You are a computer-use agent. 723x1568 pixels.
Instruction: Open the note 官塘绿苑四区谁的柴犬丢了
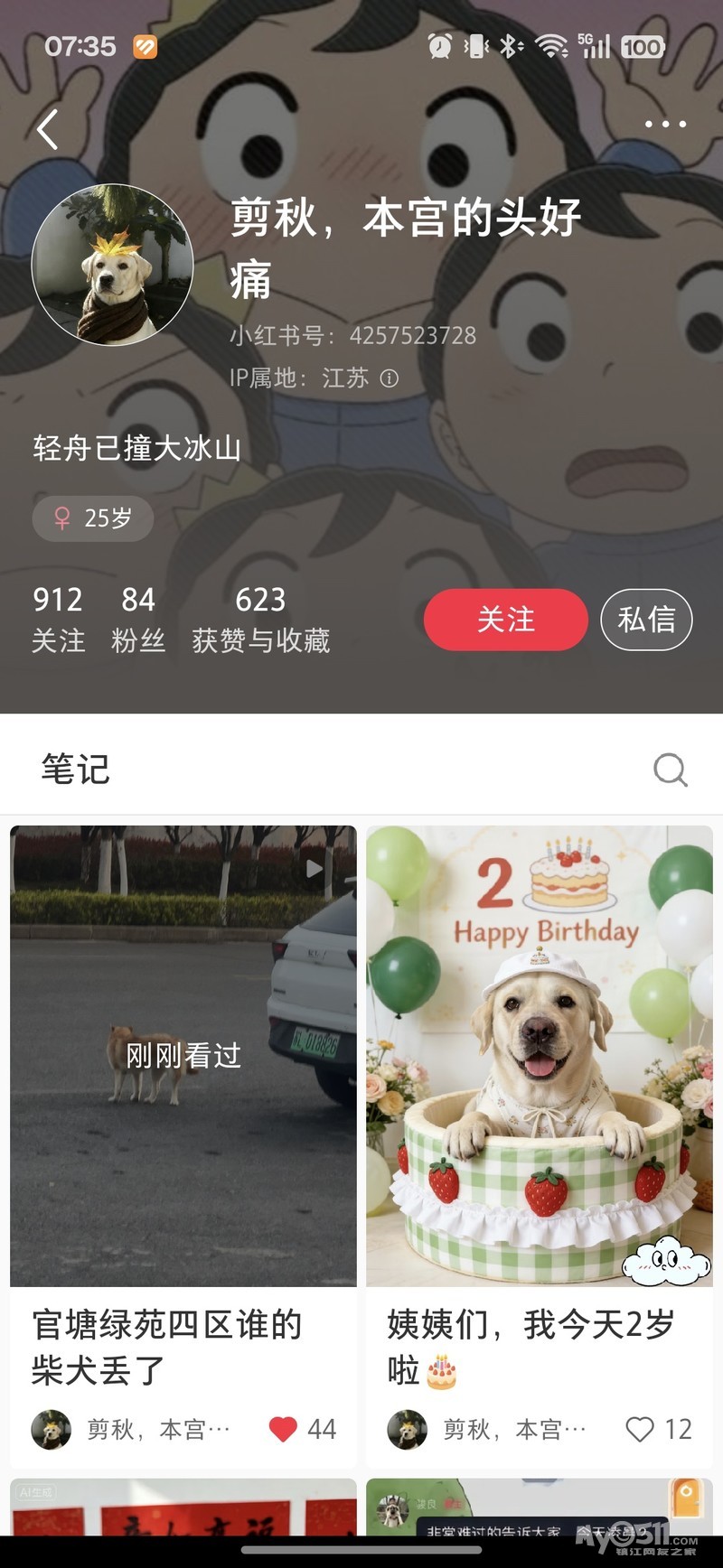coord(183,1057)
